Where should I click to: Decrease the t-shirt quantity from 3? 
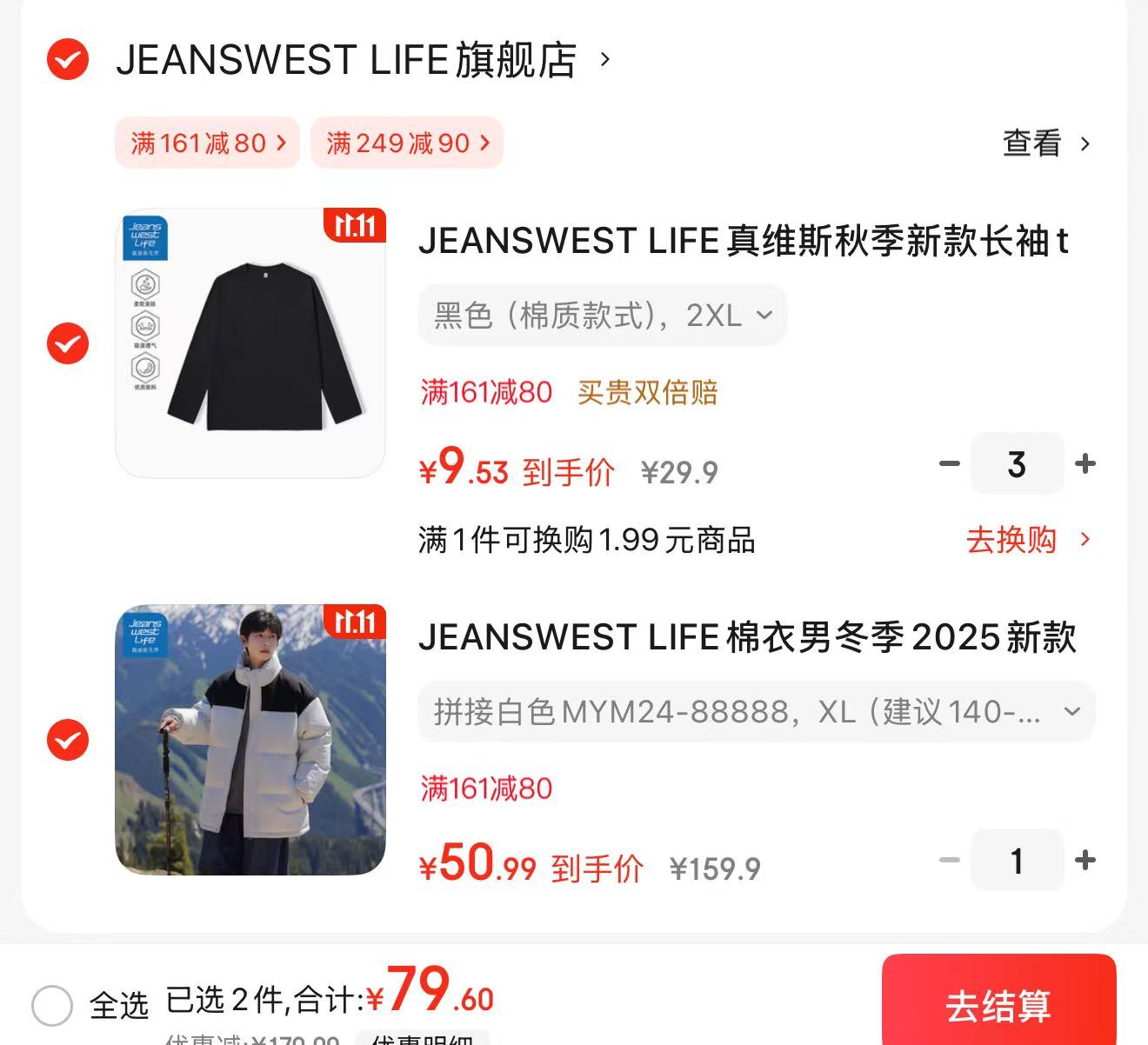950,464
